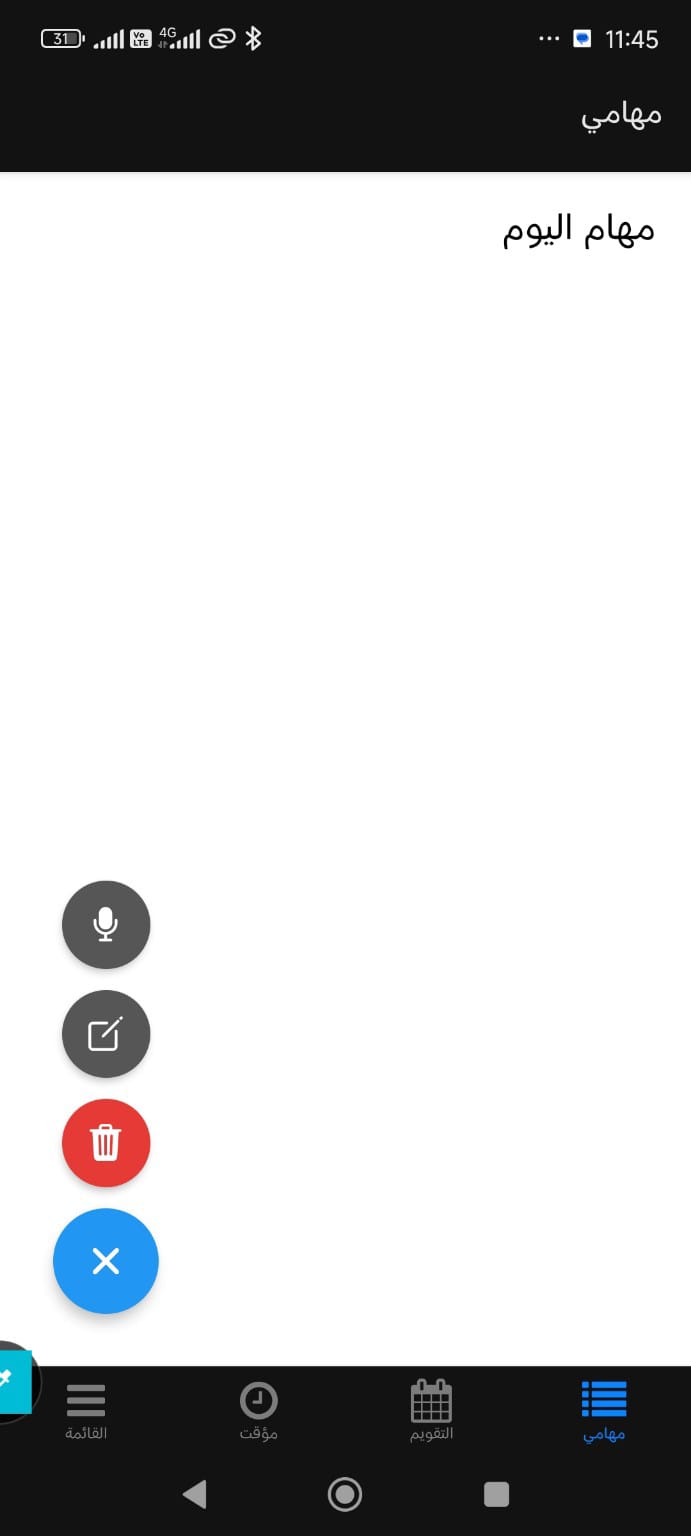This screenshot has width=691, height=1536.
Task: Add a new task with the edit button
Action: coord(106,1034)
